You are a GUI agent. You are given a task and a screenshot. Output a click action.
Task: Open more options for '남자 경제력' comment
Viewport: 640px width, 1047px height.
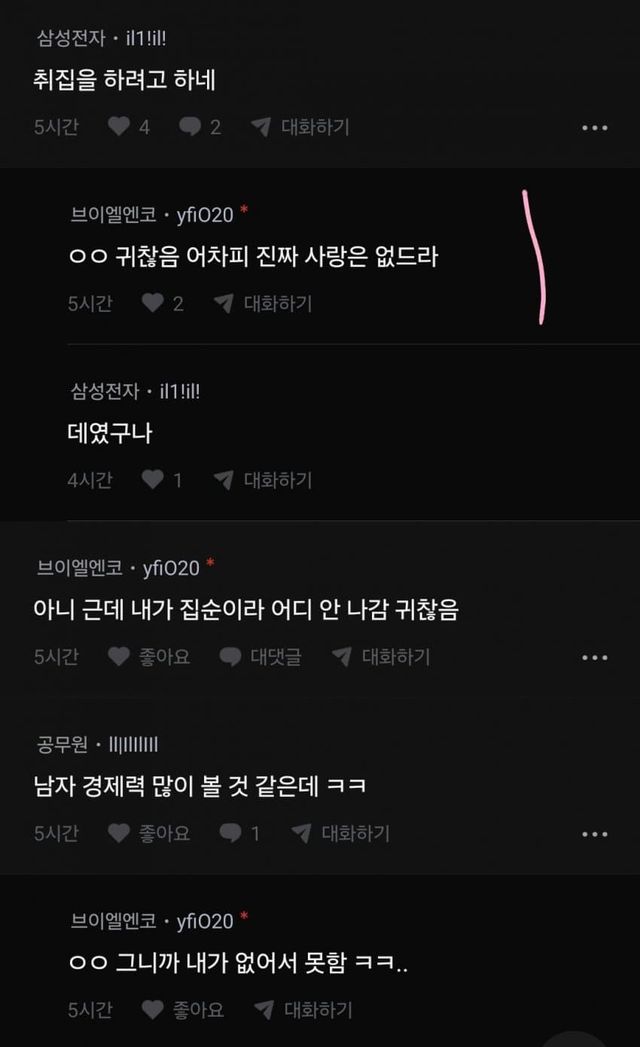[595, 833]
